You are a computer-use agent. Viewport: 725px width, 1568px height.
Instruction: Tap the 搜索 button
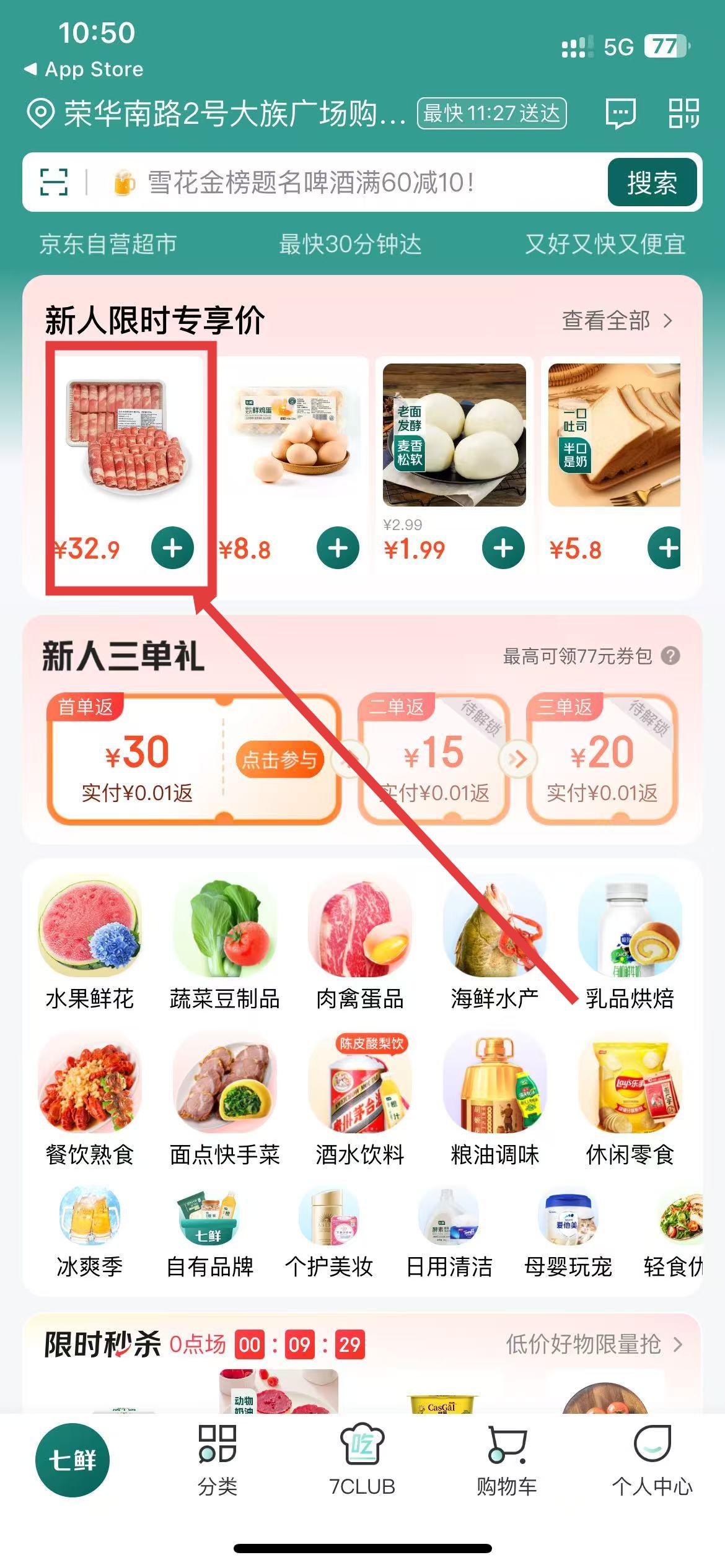(x=652, y=183)
